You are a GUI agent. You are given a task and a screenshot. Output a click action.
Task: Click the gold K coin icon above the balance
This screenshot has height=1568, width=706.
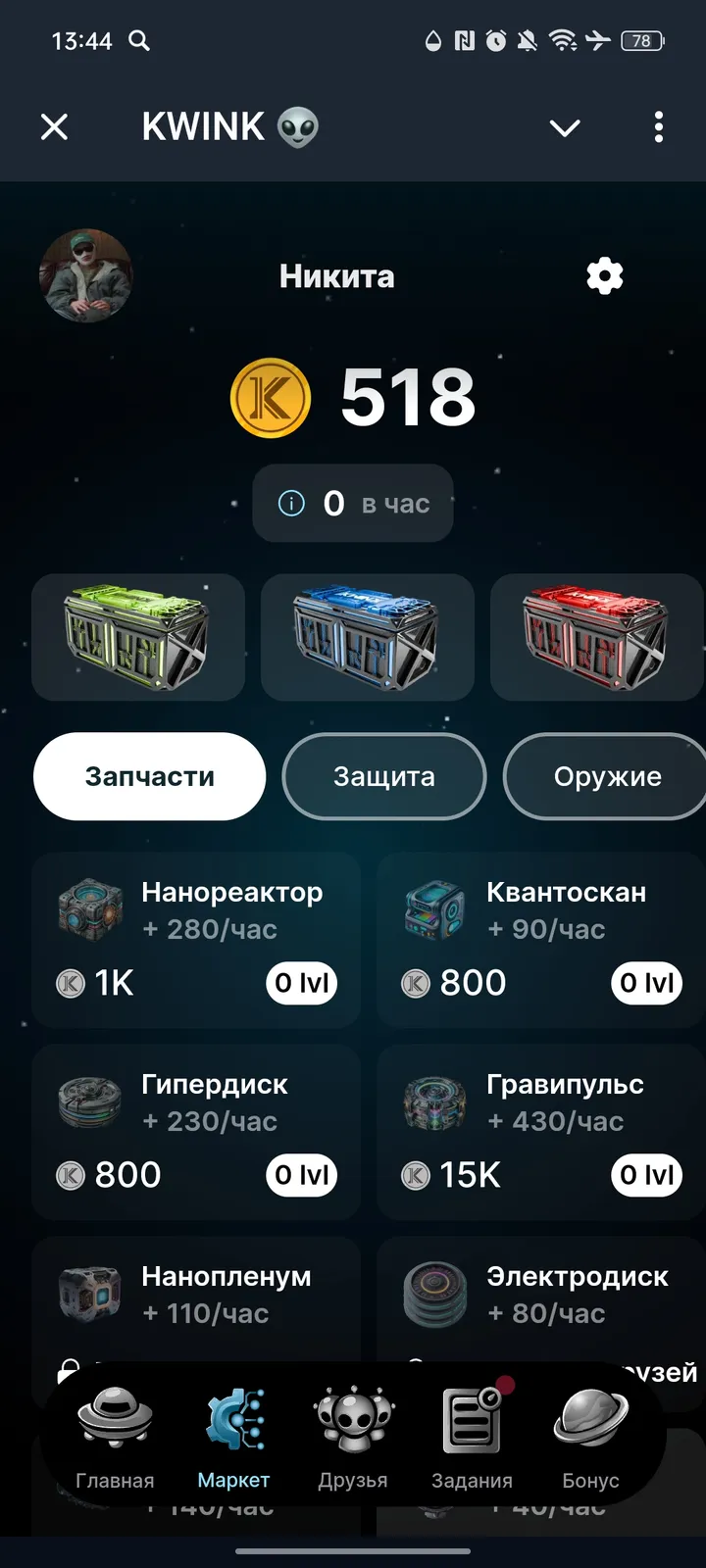[270, 397]
